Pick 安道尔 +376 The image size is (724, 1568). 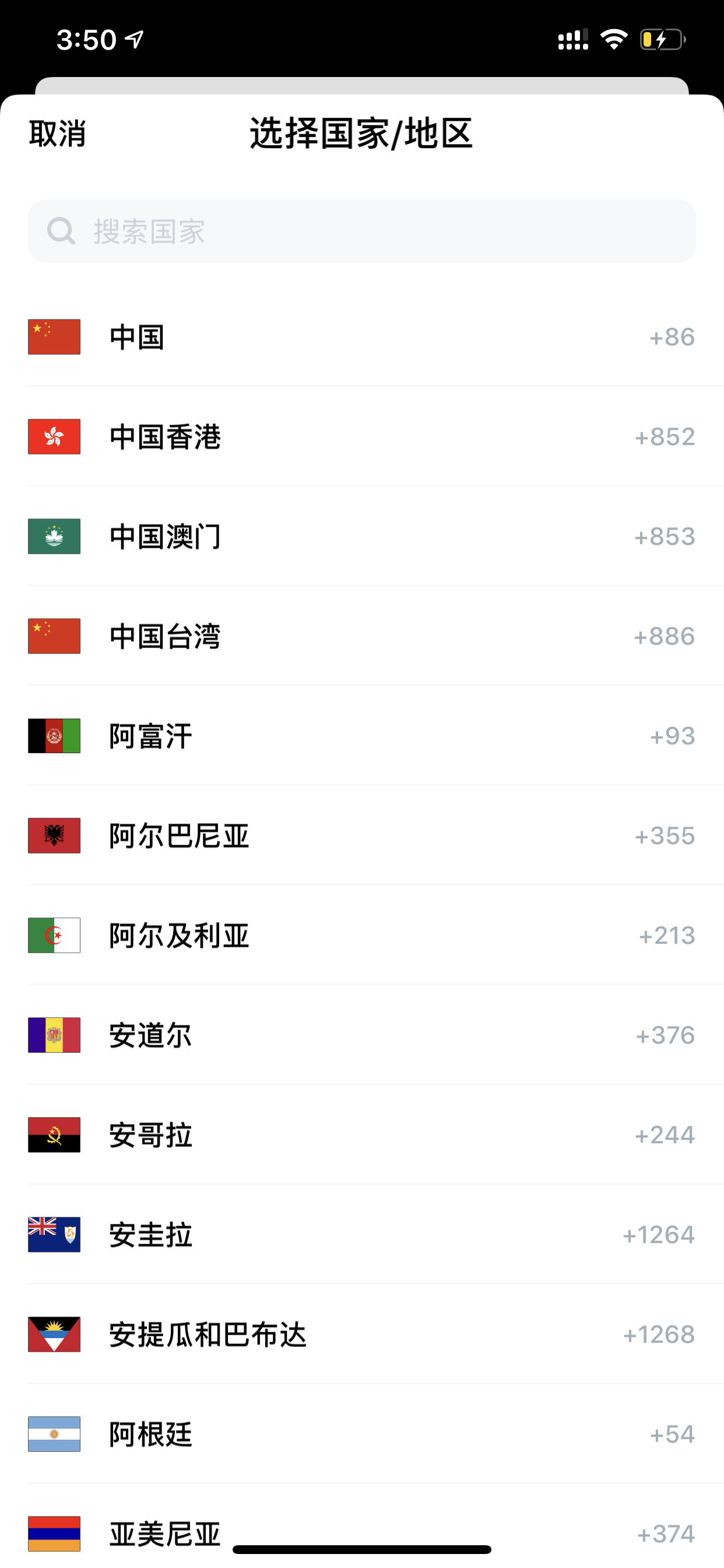tap(362, 1035)
